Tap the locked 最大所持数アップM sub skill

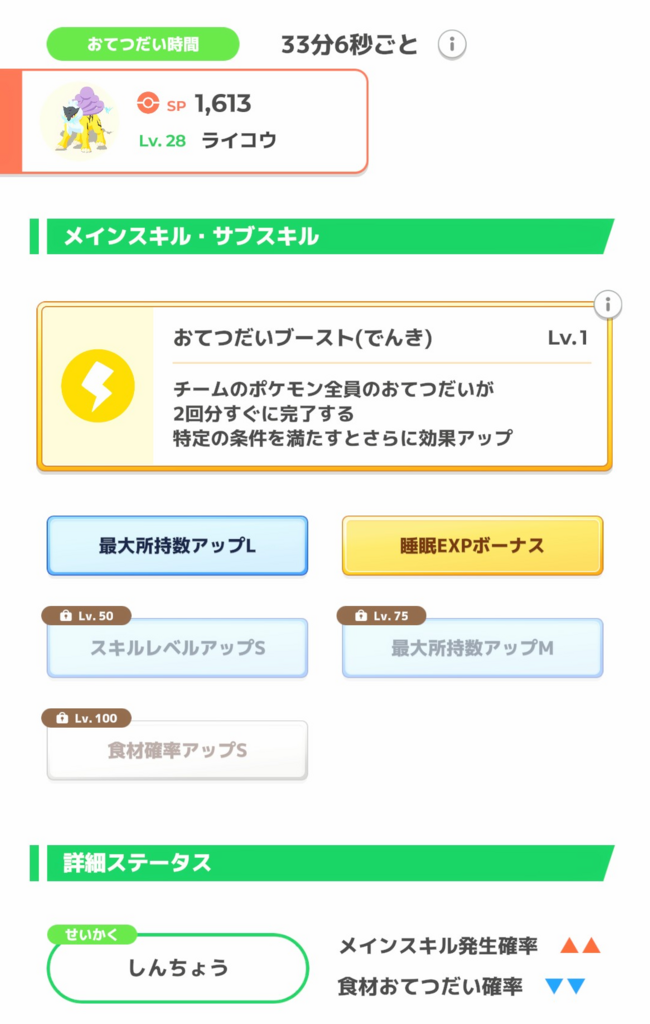(x=472, y=648)
